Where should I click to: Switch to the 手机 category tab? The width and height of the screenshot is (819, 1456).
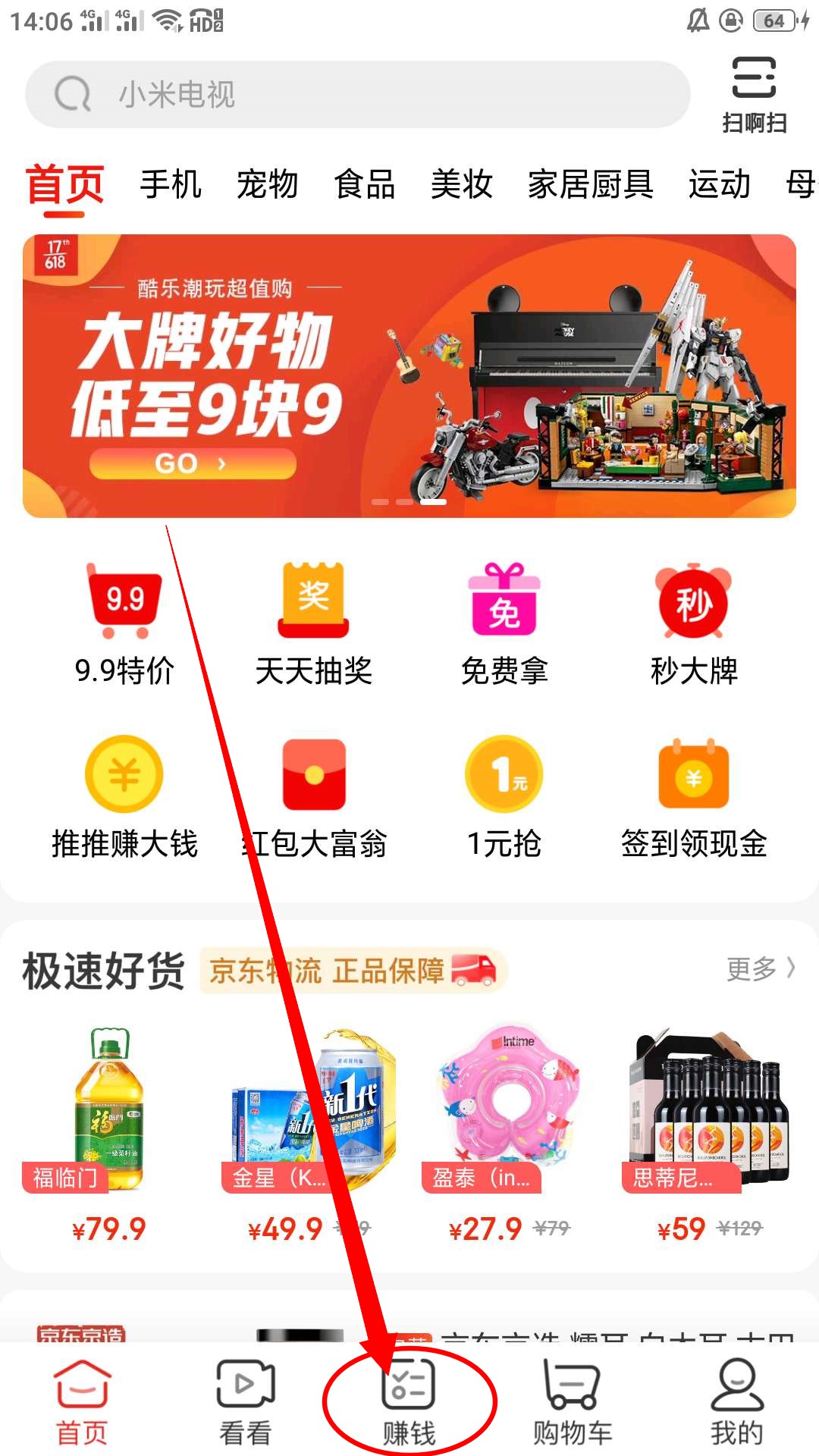click(171, 185)
